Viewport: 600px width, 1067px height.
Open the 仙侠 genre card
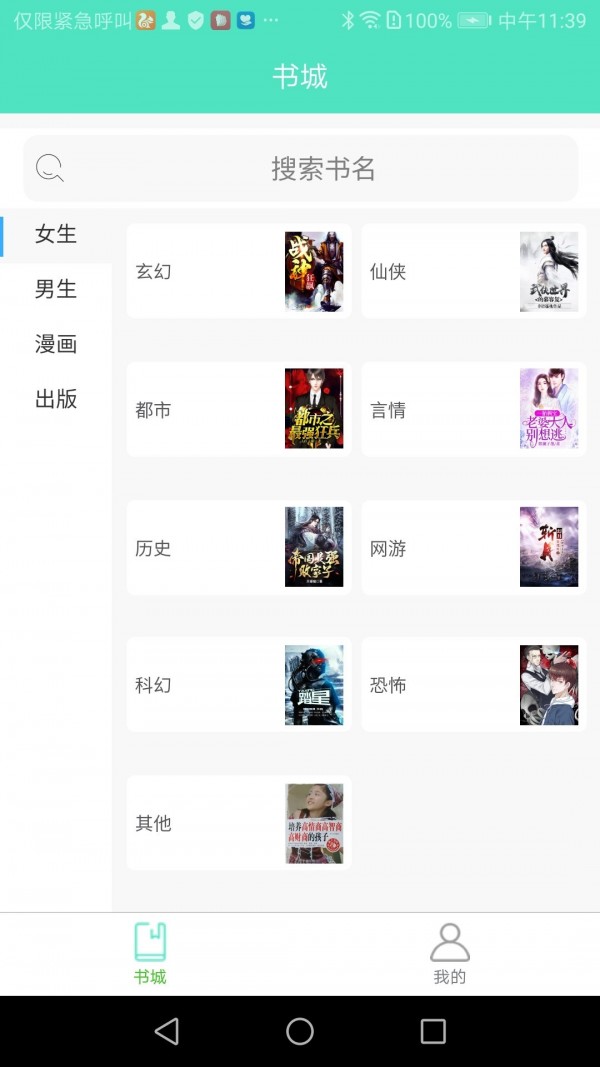[x=473, y=271]
